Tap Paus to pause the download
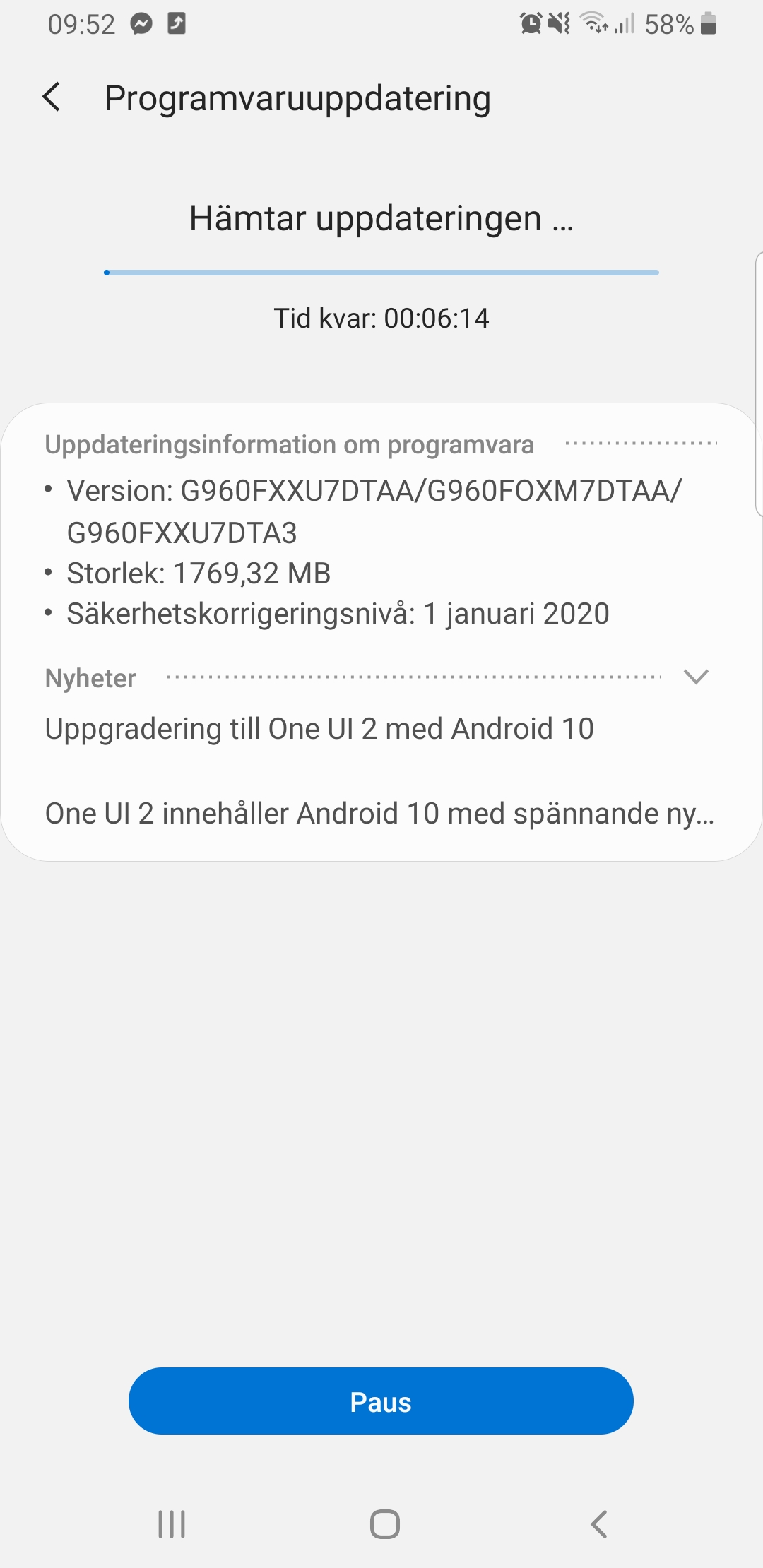This screenshot has width=763, height=1568. coord(381,1401)
